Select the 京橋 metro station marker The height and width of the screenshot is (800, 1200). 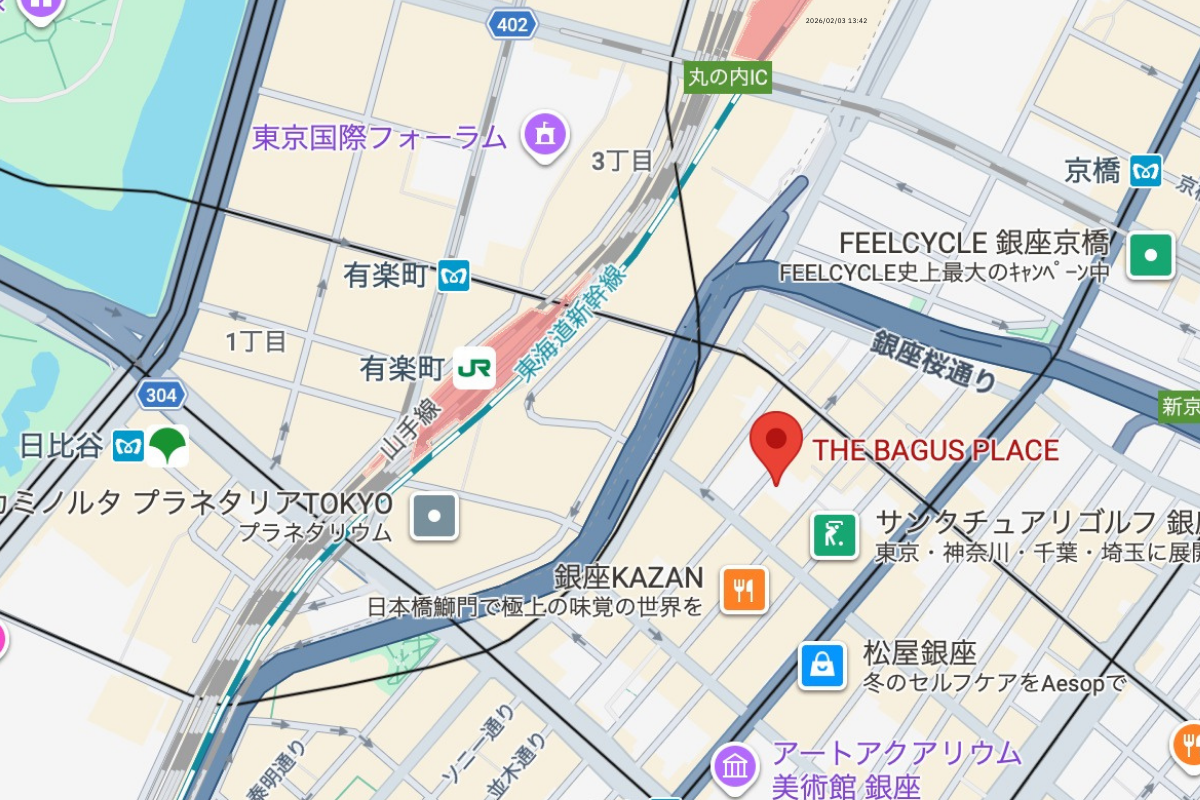(x=1146, y=171)
